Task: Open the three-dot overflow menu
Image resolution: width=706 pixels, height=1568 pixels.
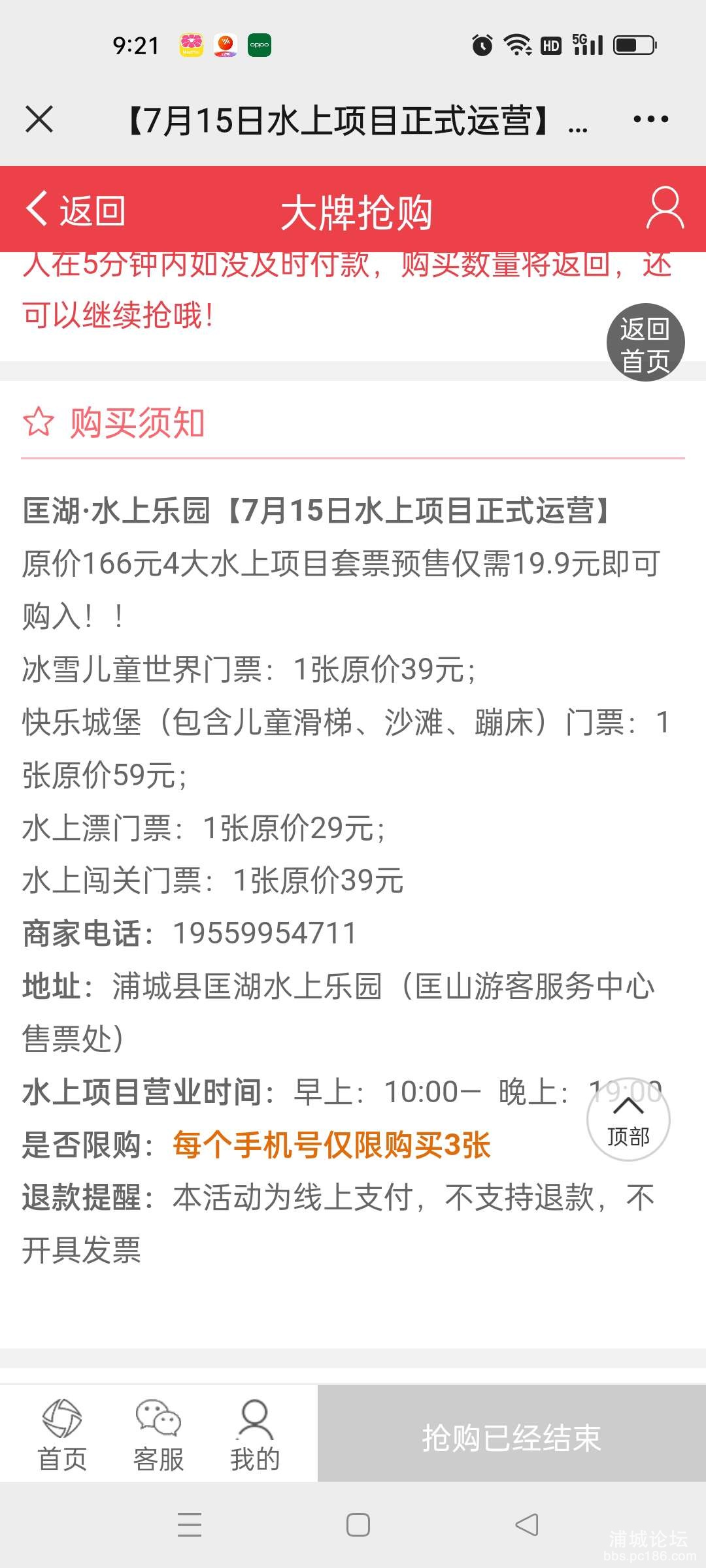Action: click(650, 120)
